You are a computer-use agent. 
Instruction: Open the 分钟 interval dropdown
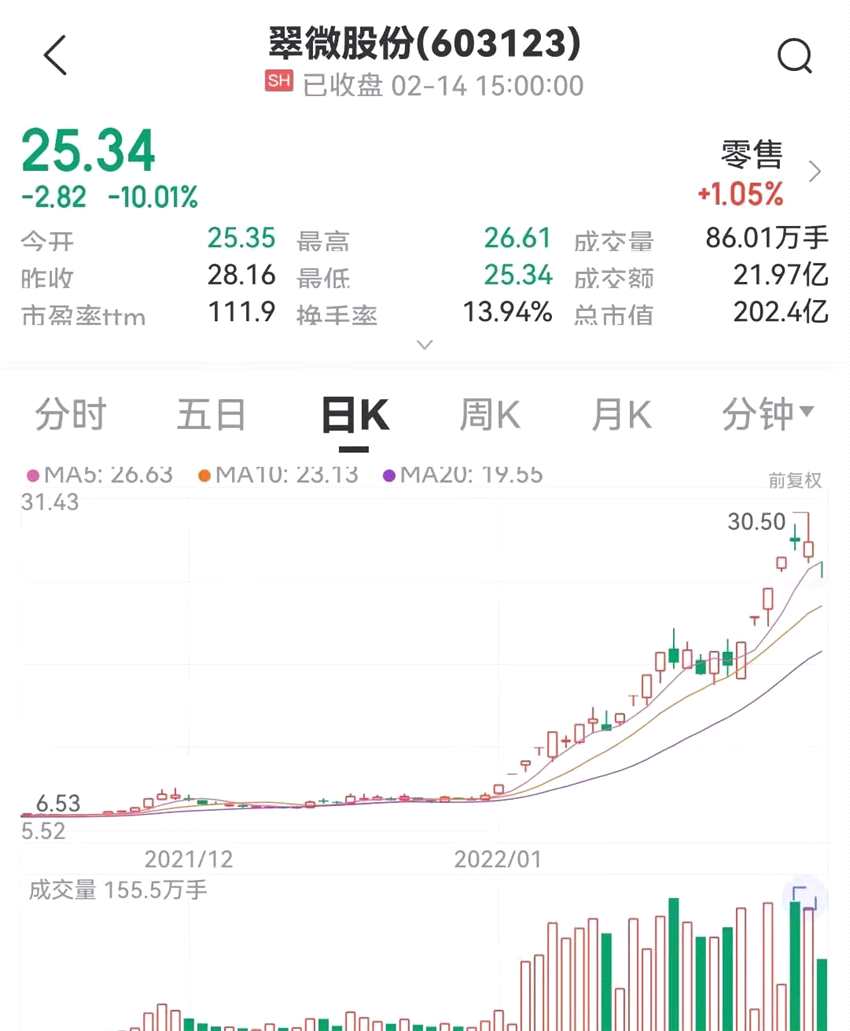[x=767, y=414]
